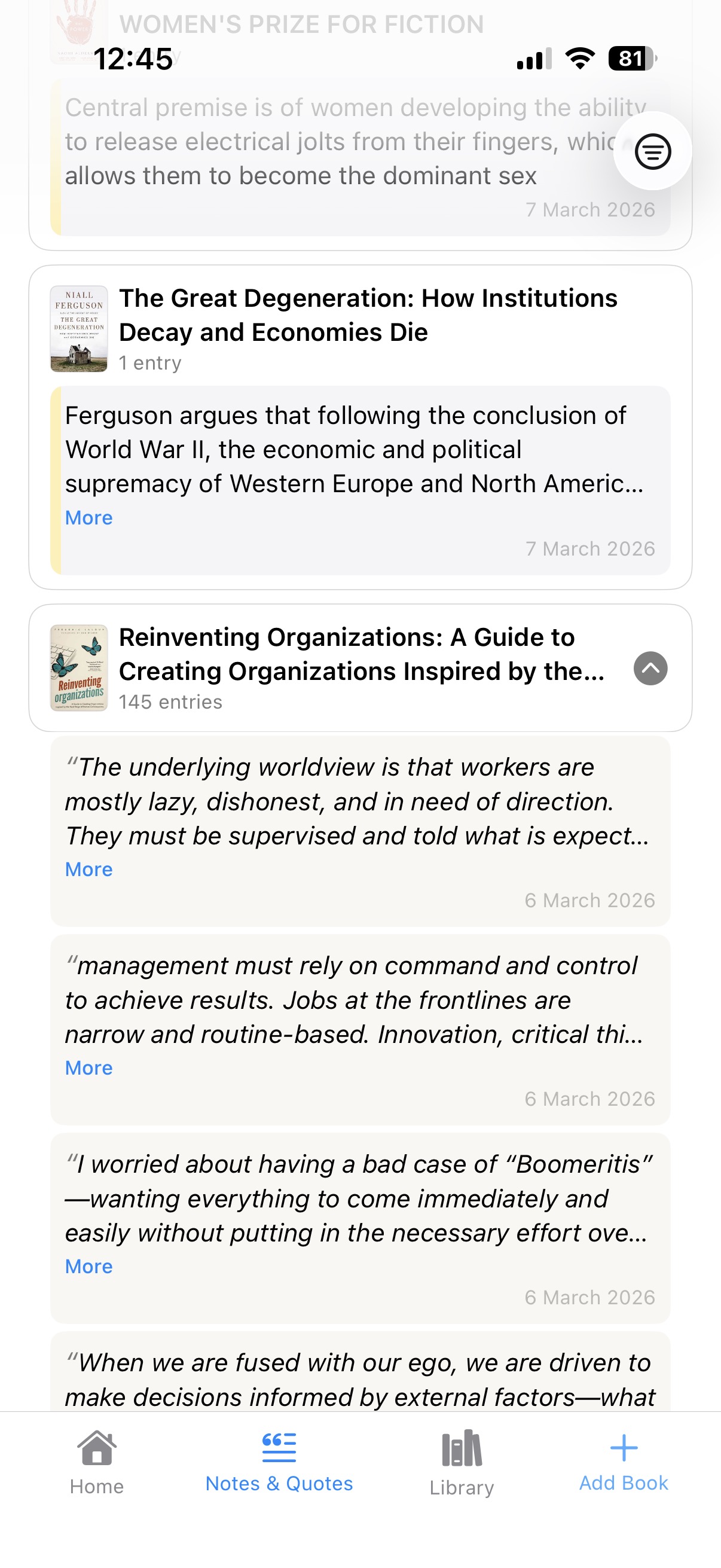Expand the Boomeritis quote with More
Image resolution: width=721 pixels, height=1568 pixels.
pos(89,1266)
